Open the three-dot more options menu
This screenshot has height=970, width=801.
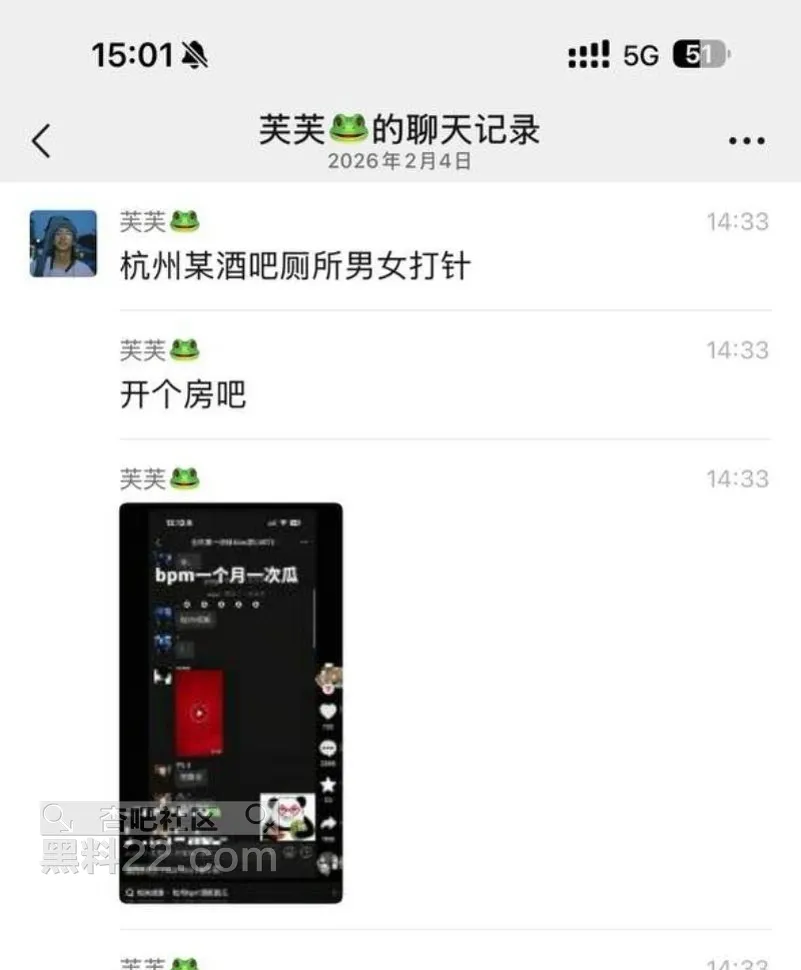(x=746, y=141)
